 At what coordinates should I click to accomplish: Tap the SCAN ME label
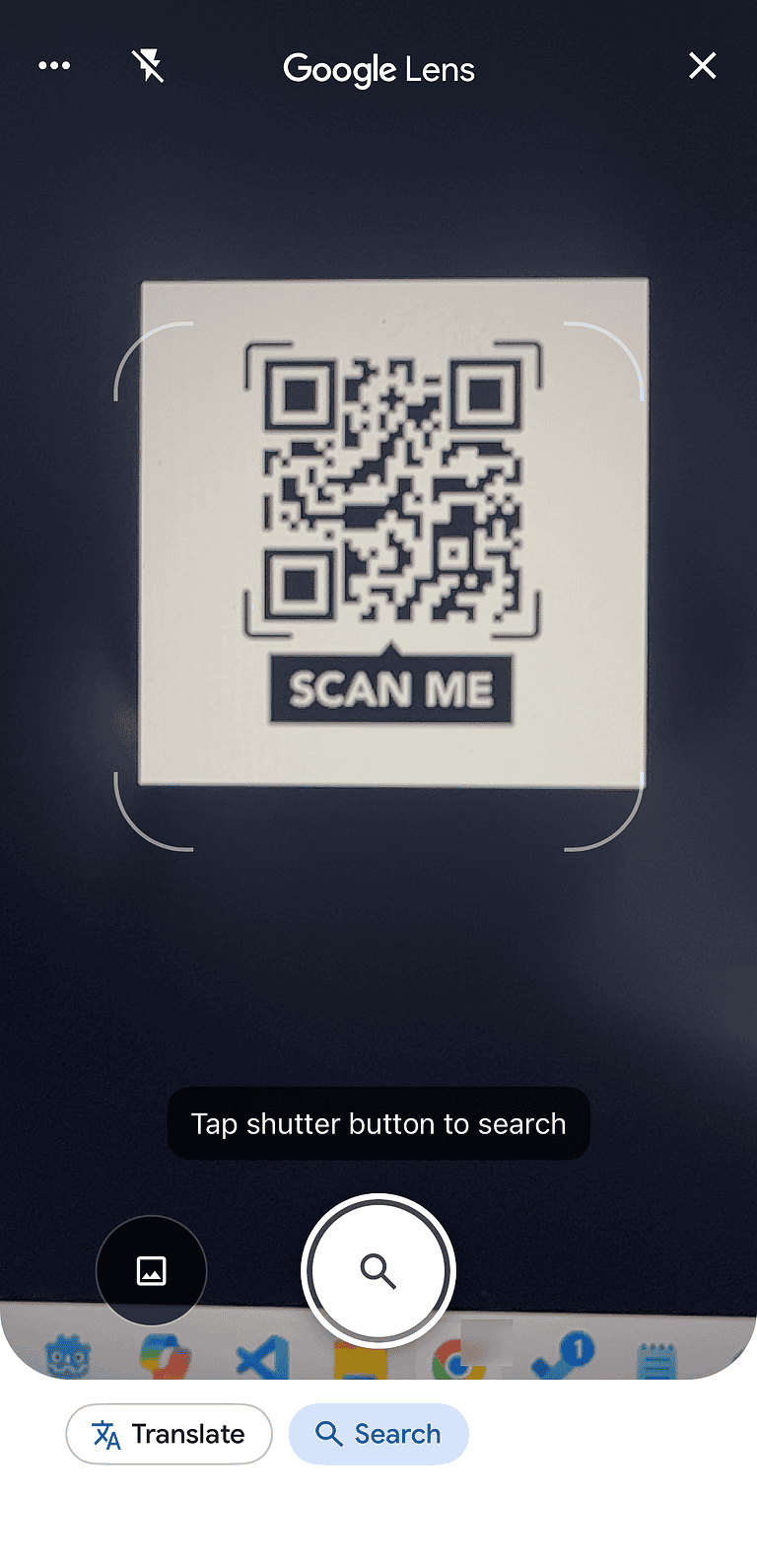click(x=390, y=688)
